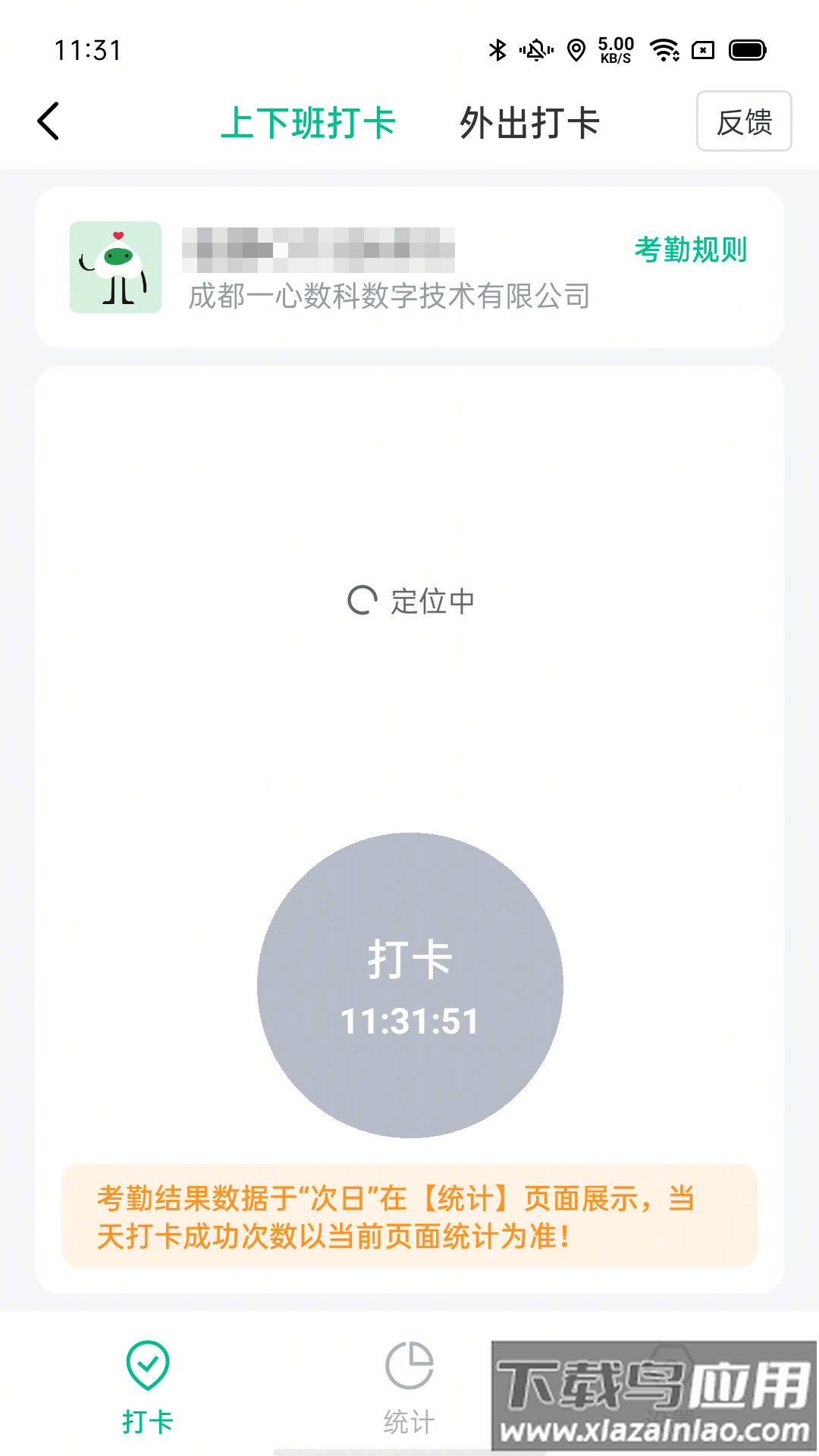Screen dimensions: 819x1456
Task: Switch to the 外出打卡 tab
Action: (x=529, y=123)
